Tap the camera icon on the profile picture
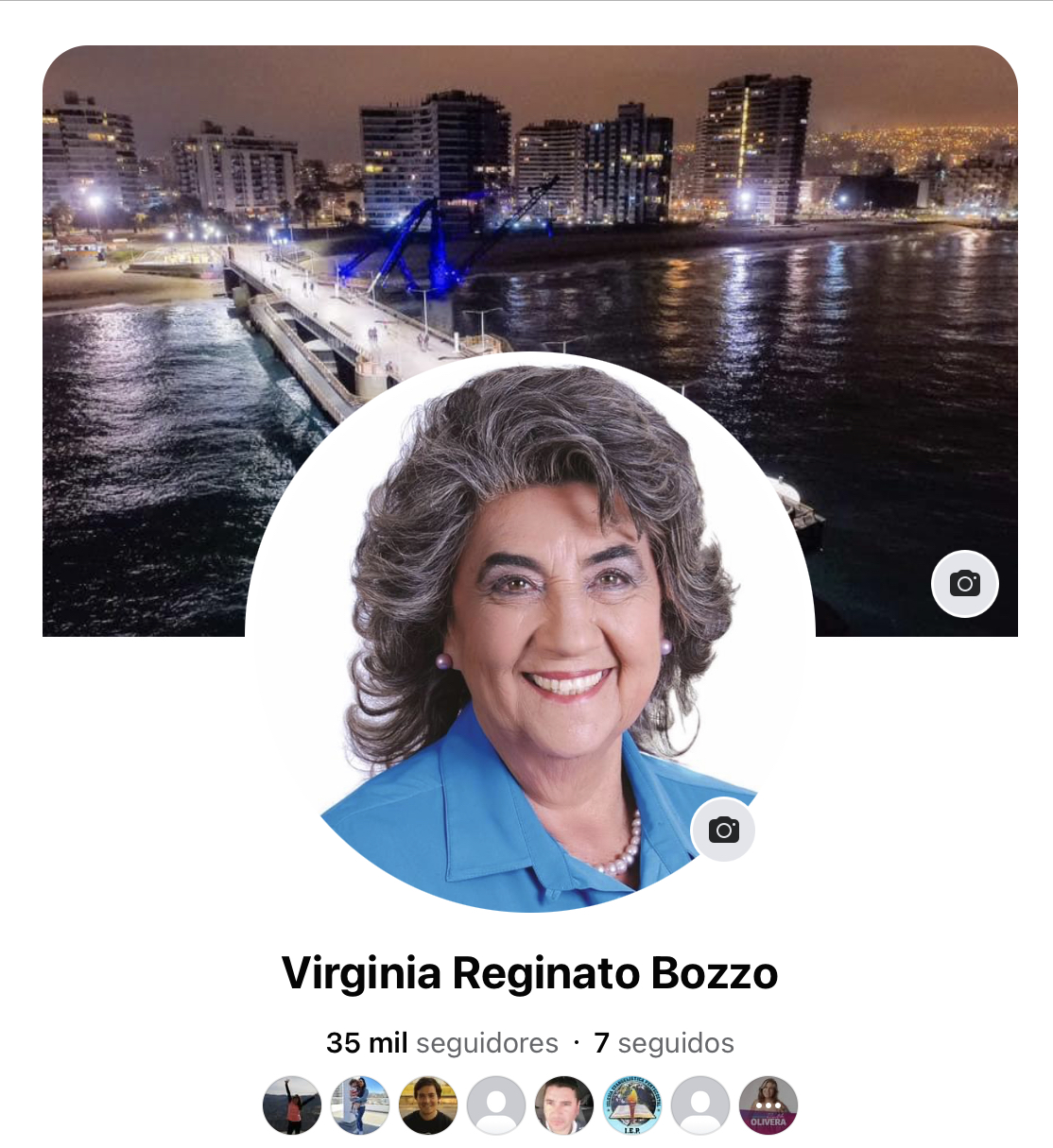 pyautogui.click(x=723, y=830)
